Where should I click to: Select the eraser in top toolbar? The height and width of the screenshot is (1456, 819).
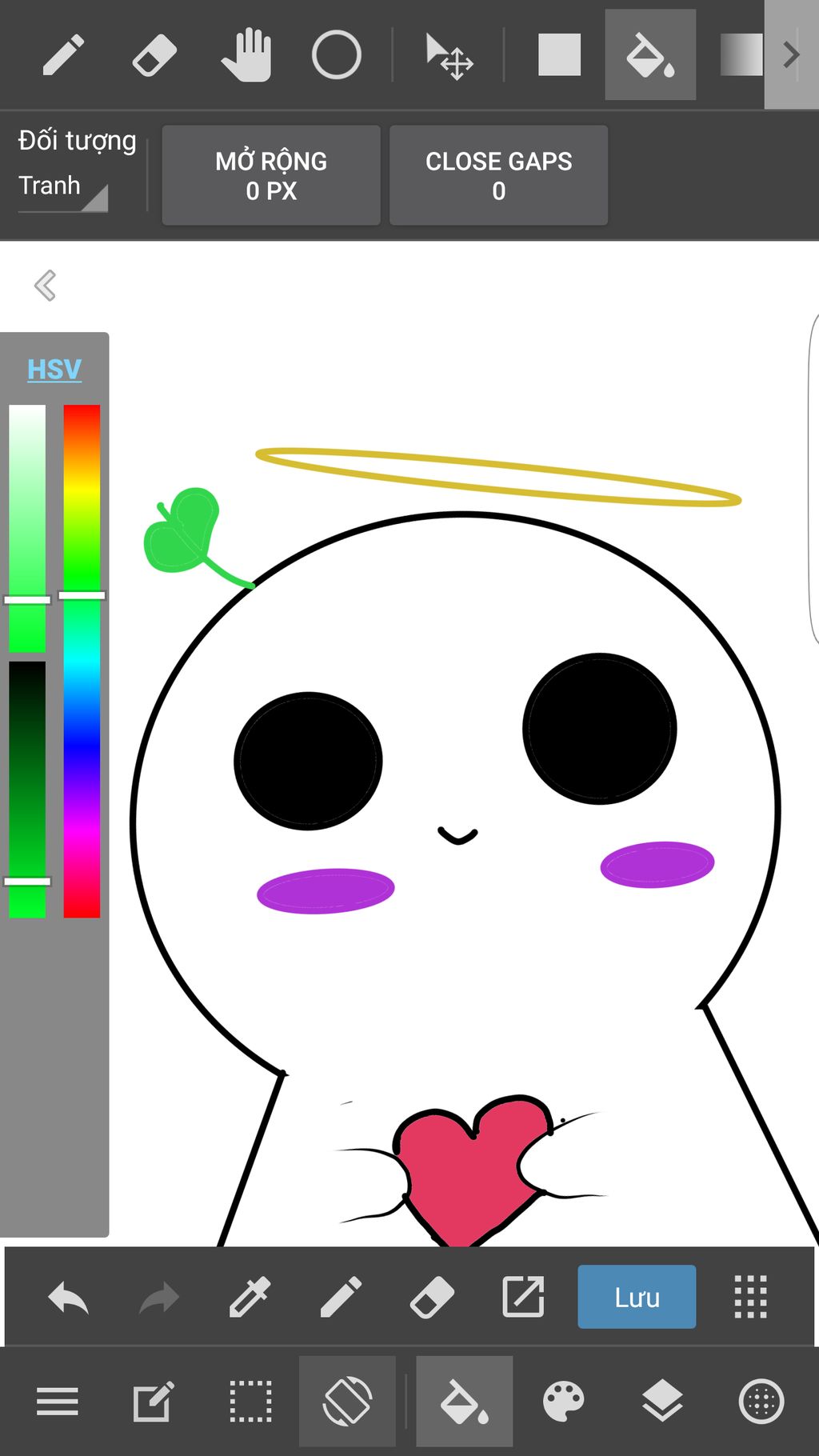point(154,55)
